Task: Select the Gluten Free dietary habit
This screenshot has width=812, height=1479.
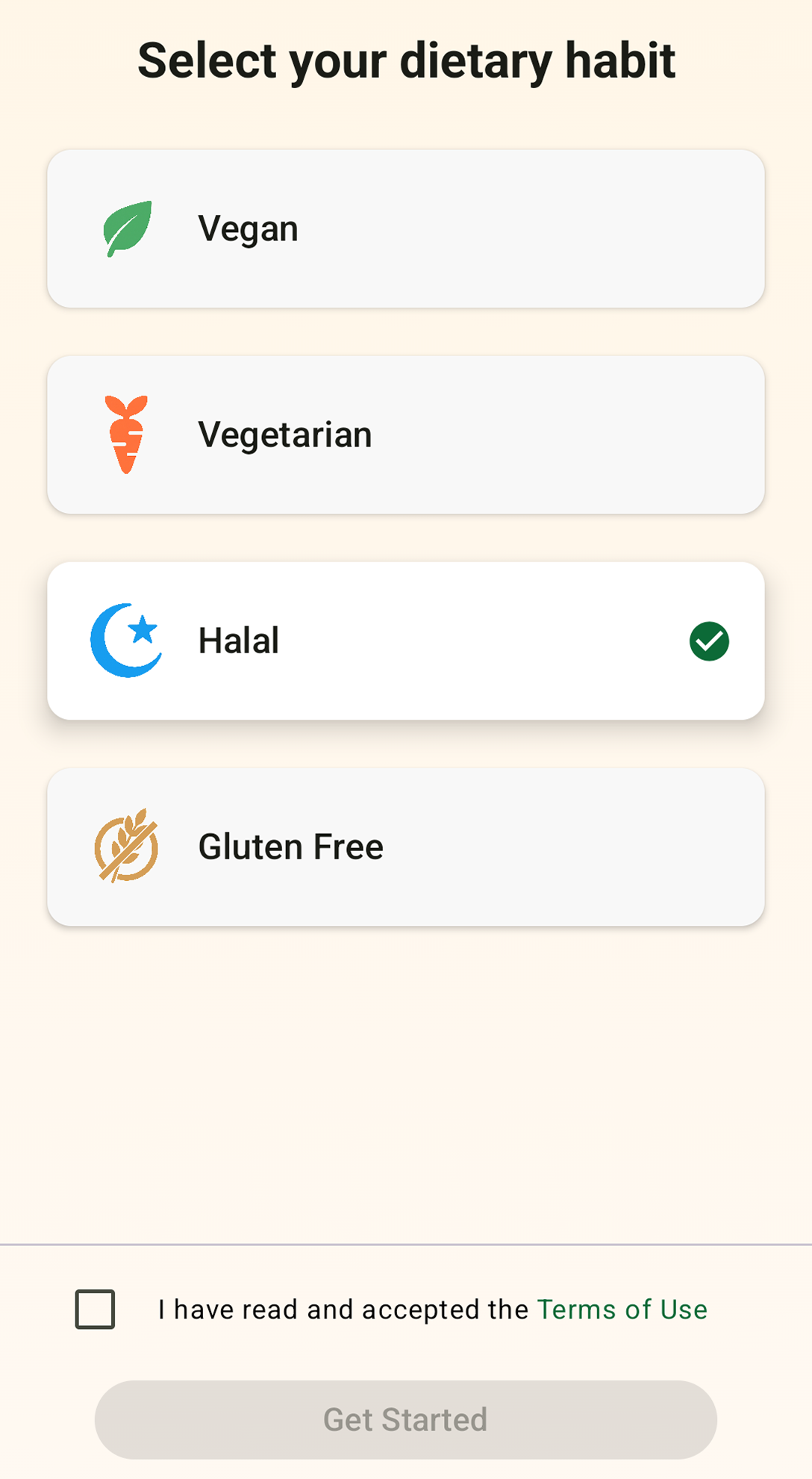Action: tap(405, 847)
